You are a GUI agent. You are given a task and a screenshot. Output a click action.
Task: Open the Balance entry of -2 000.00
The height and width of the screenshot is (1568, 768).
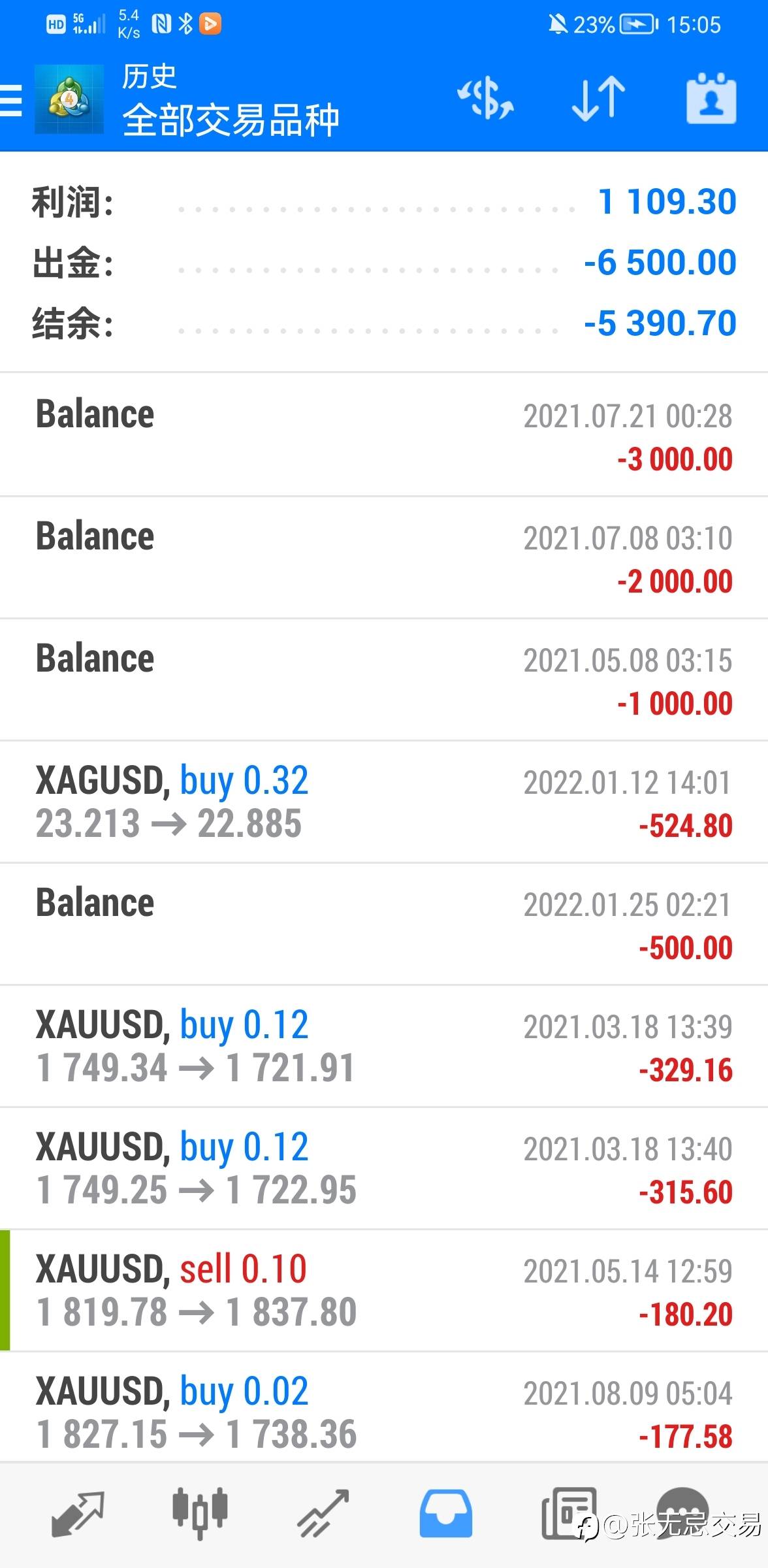(x=384, y=557)
